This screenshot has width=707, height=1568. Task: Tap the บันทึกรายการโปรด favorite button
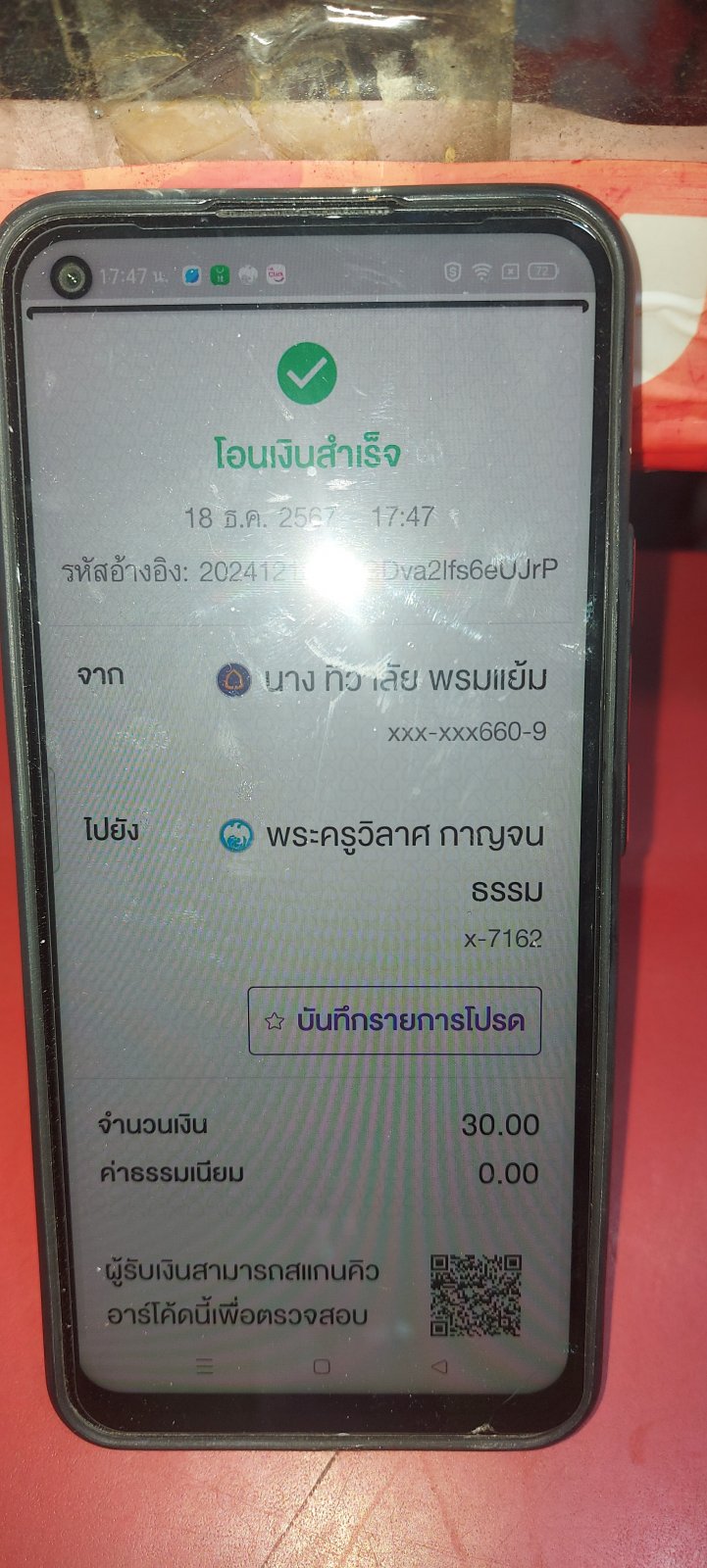[x=394, y=1020]
